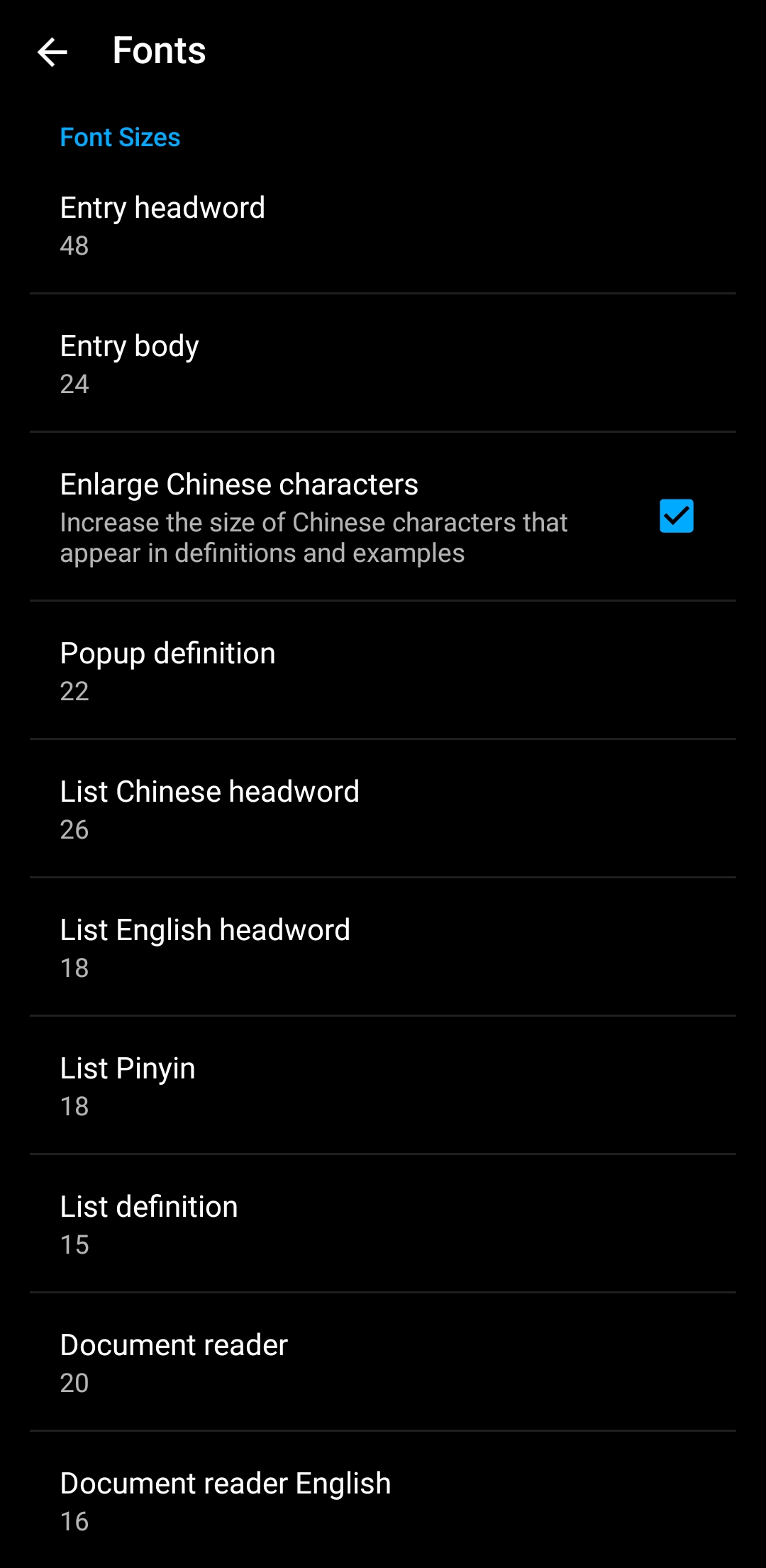Go back from the Fonts screen

point(52,52)
